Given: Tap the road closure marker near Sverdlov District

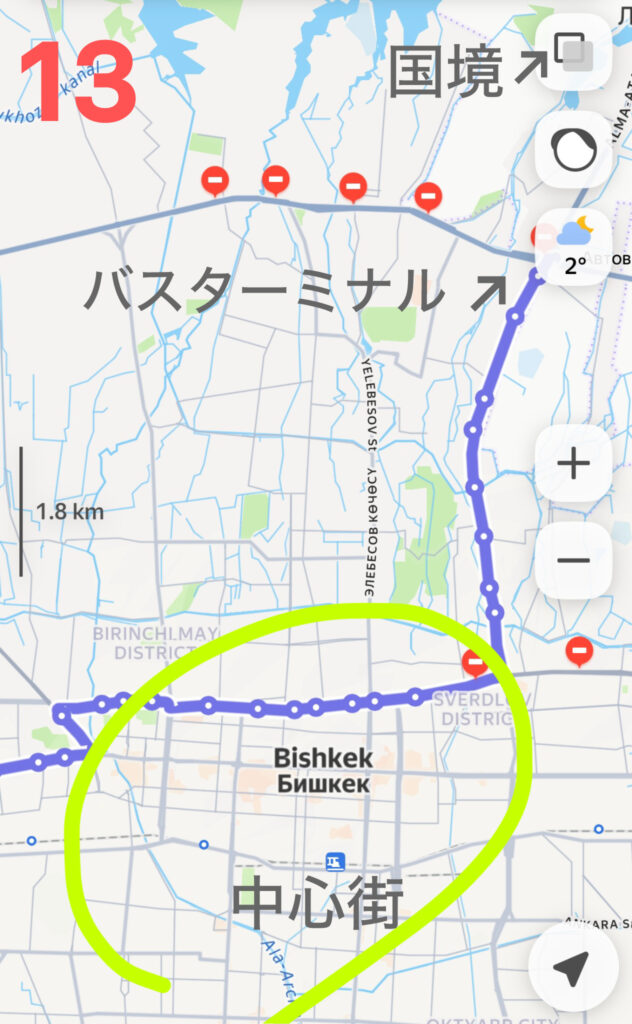Looking at the screenshot, I should (x=474, y=661).
